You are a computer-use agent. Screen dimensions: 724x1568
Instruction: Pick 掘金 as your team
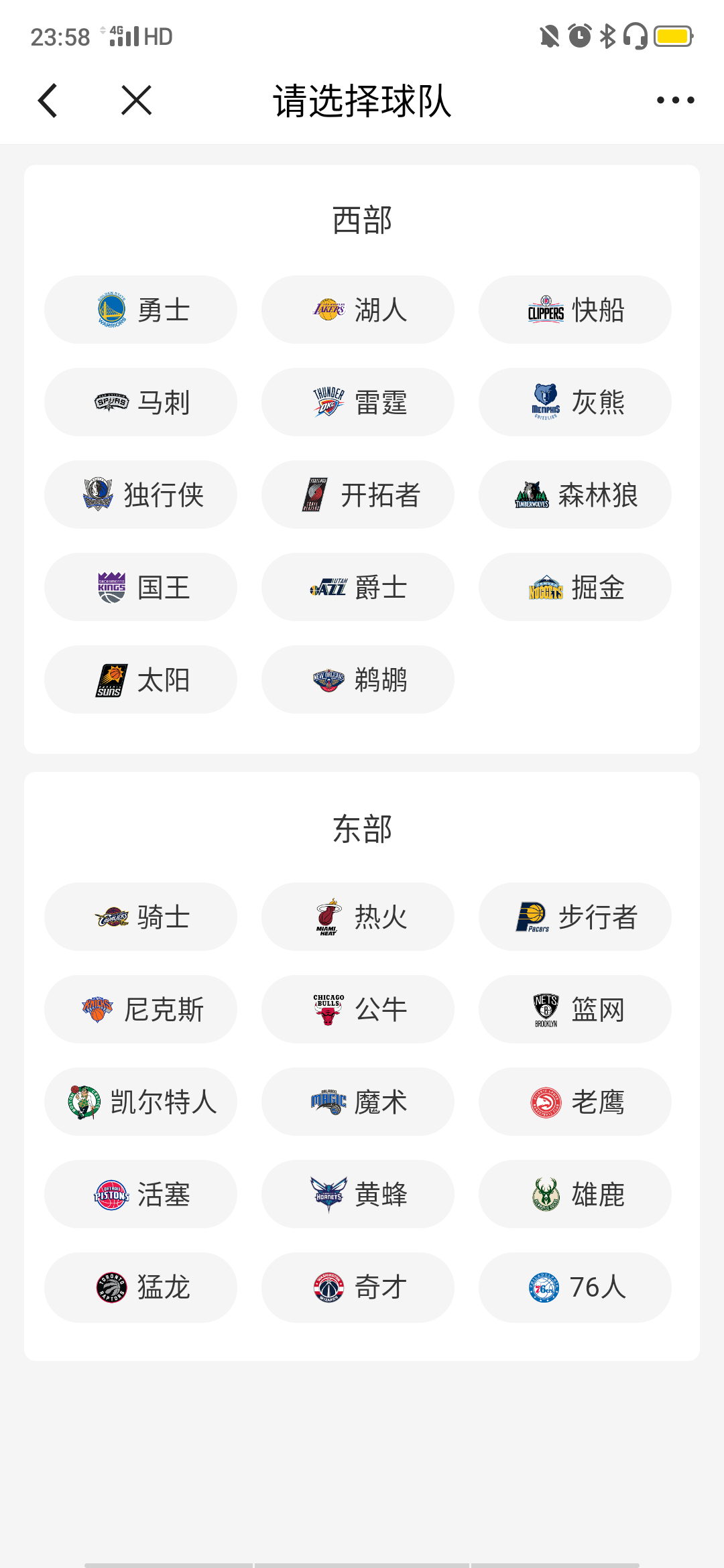tap(575, 587)
